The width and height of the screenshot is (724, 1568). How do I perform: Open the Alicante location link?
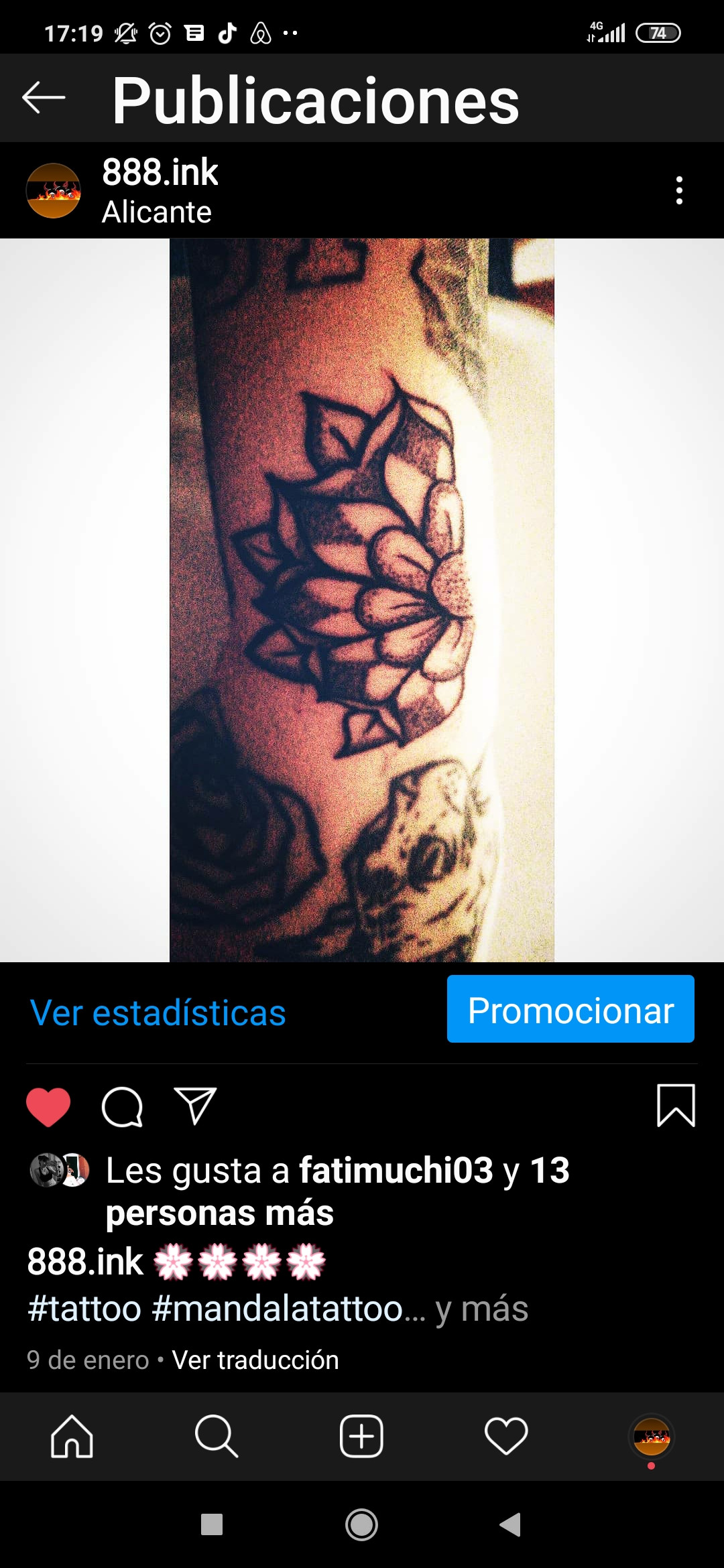pyautogui.click(x=157, y=212)
